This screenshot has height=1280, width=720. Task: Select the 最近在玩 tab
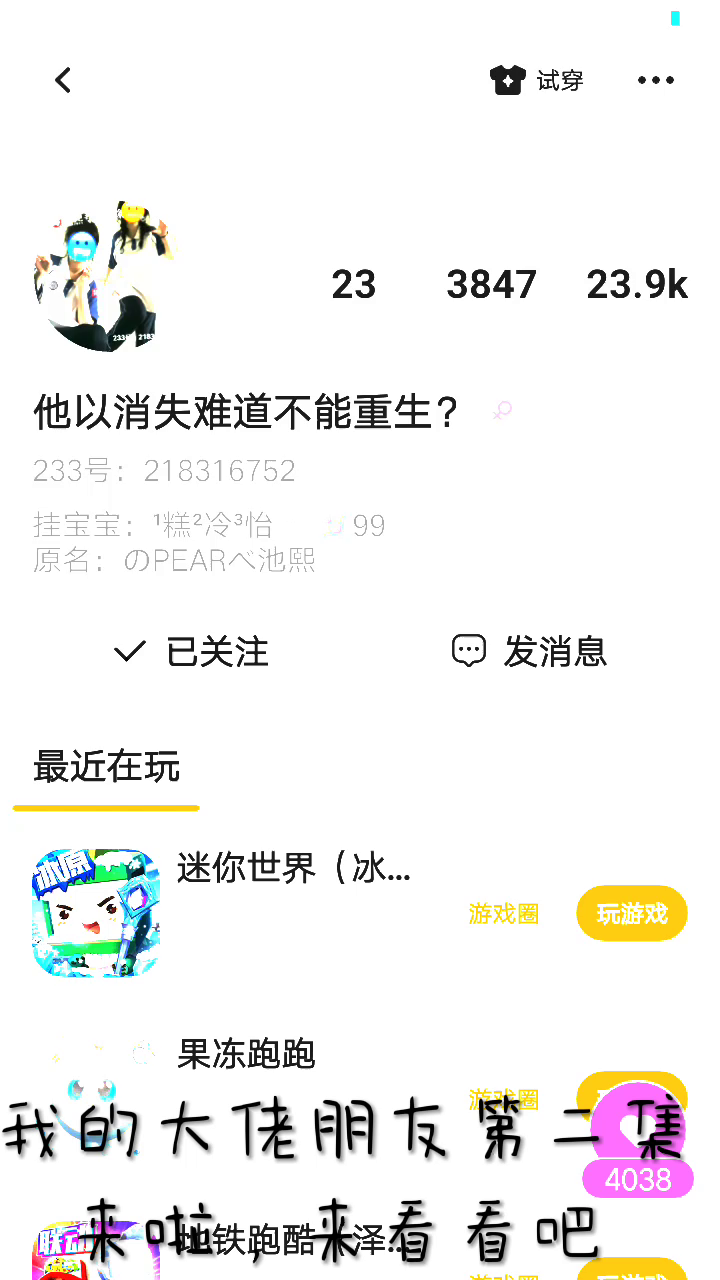tap(106, 767)
